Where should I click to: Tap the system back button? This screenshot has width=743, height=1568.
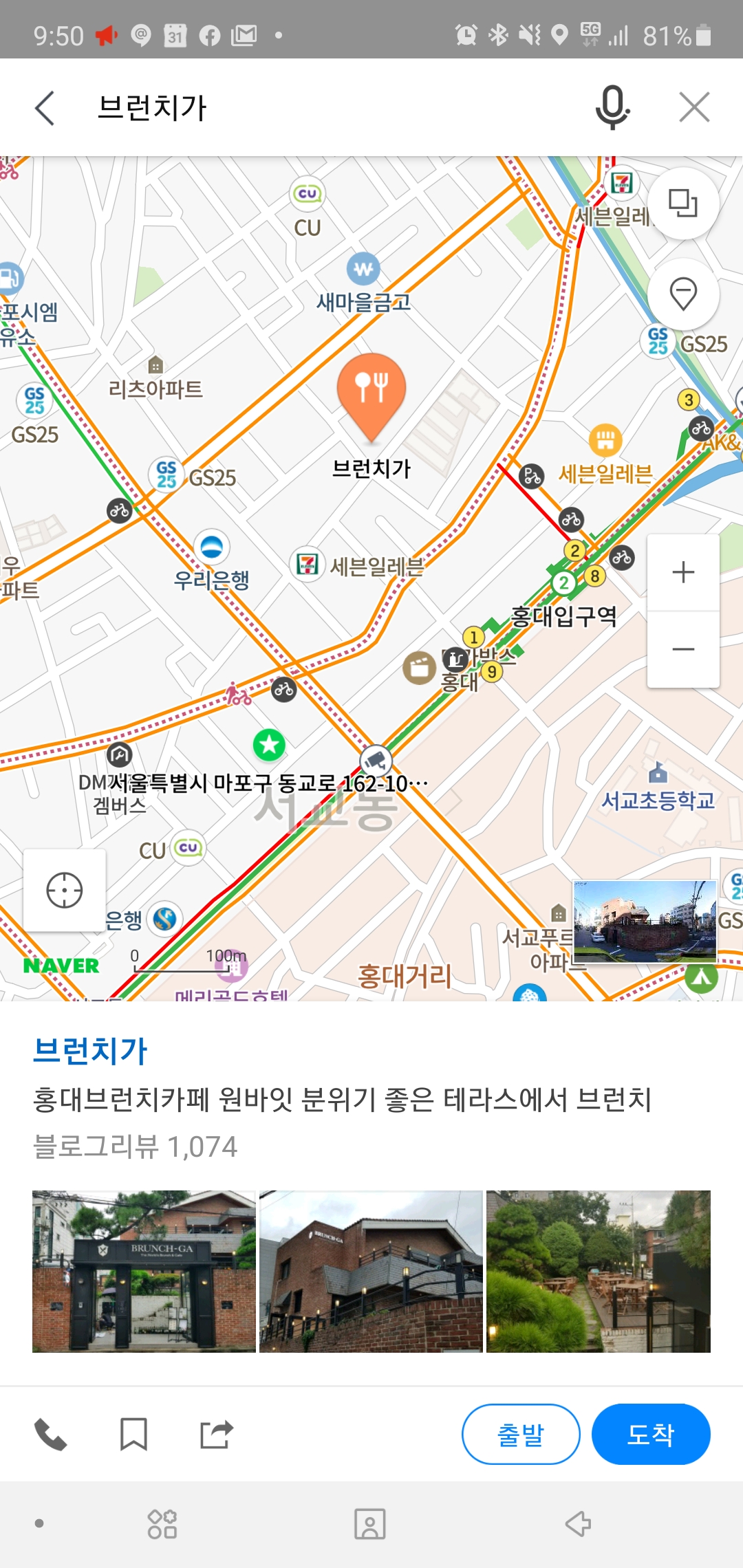[578, 1524]
